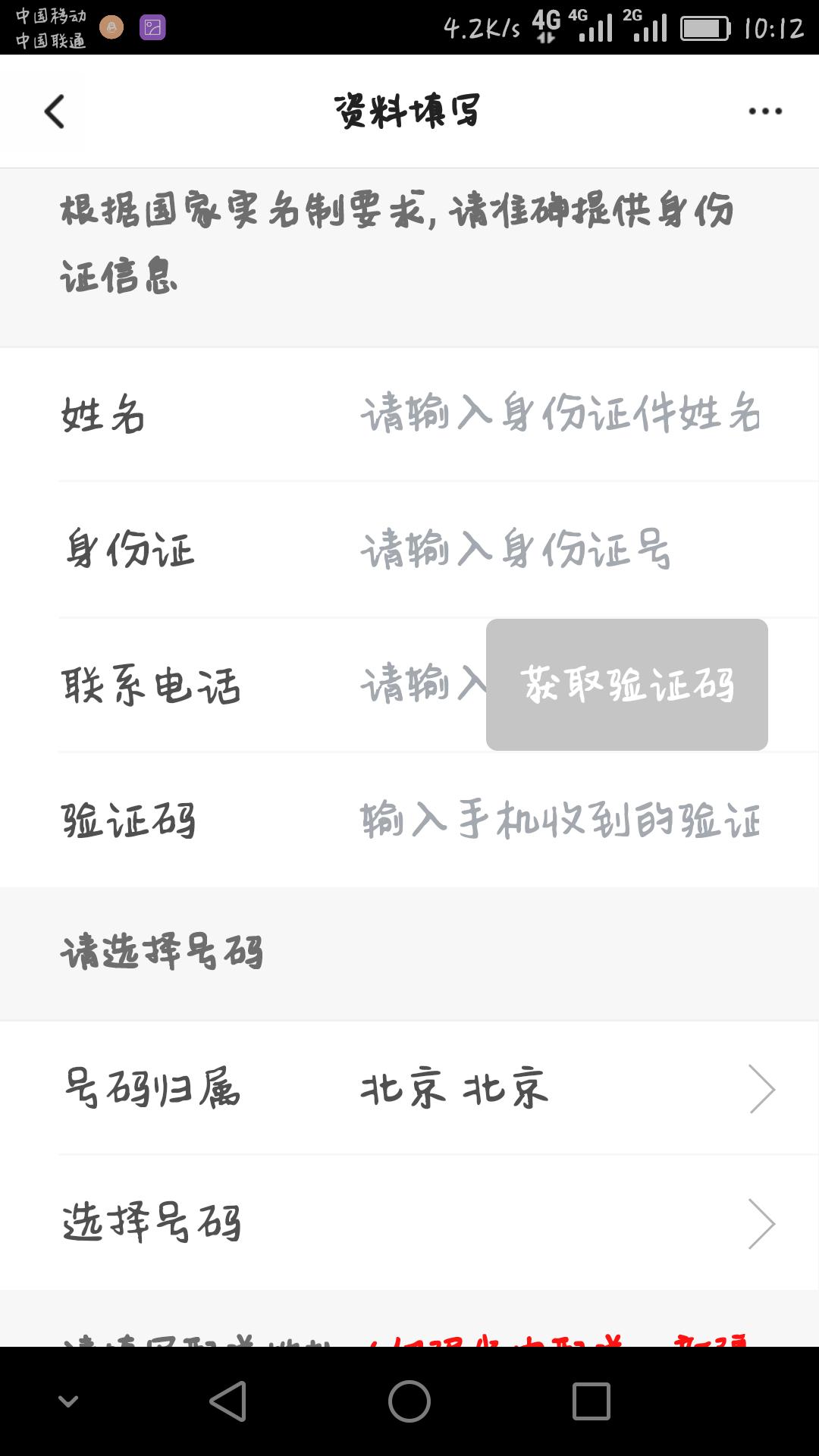This screenshot has width=819, height=1456.
Task: Tap the back arrow to exit 资料填写
Action: click(x=53, y=111)
